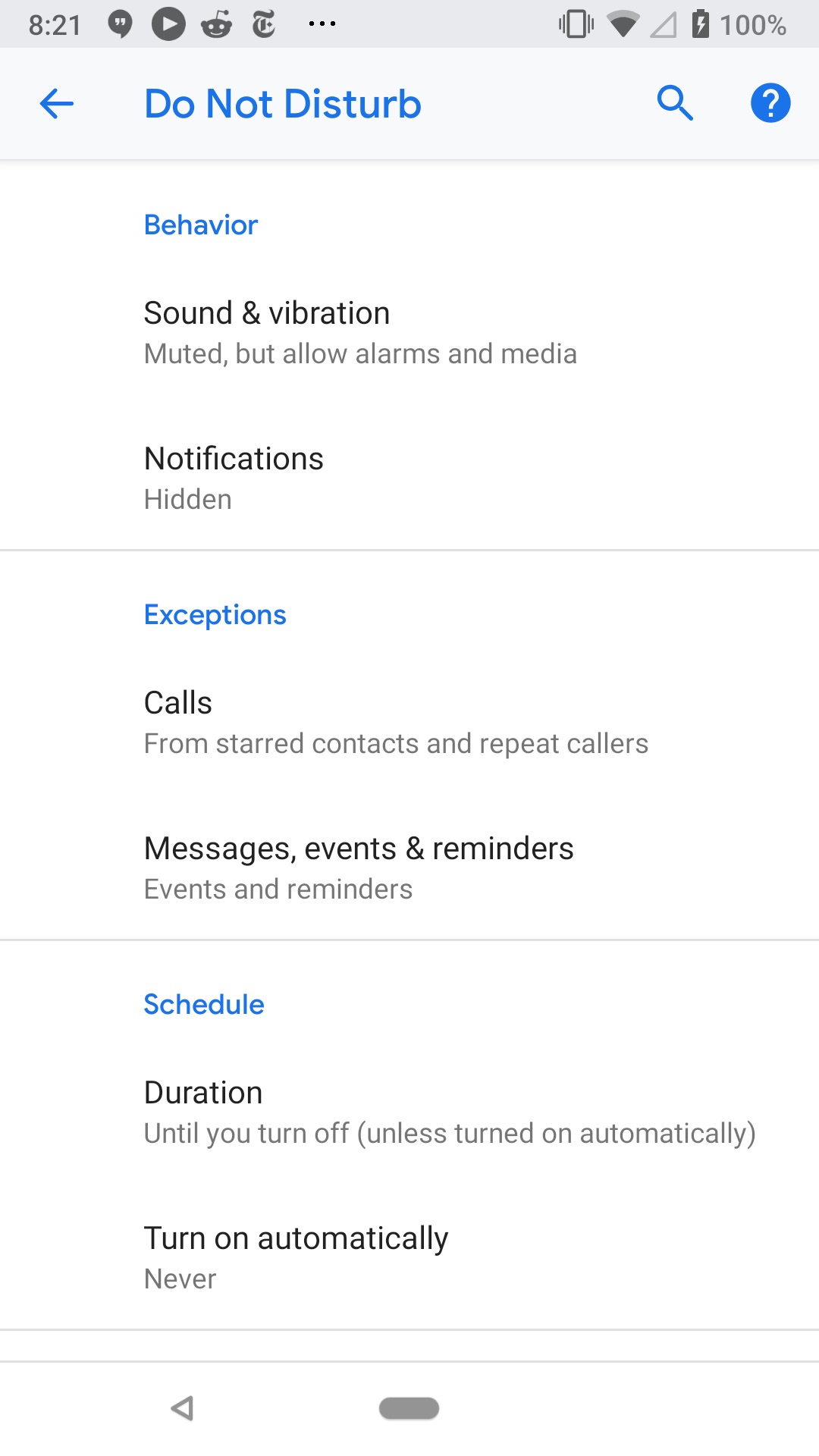The image size is (819, 1456).
Task: Open Messages, events & reminders settings
Action: point(409,867)
